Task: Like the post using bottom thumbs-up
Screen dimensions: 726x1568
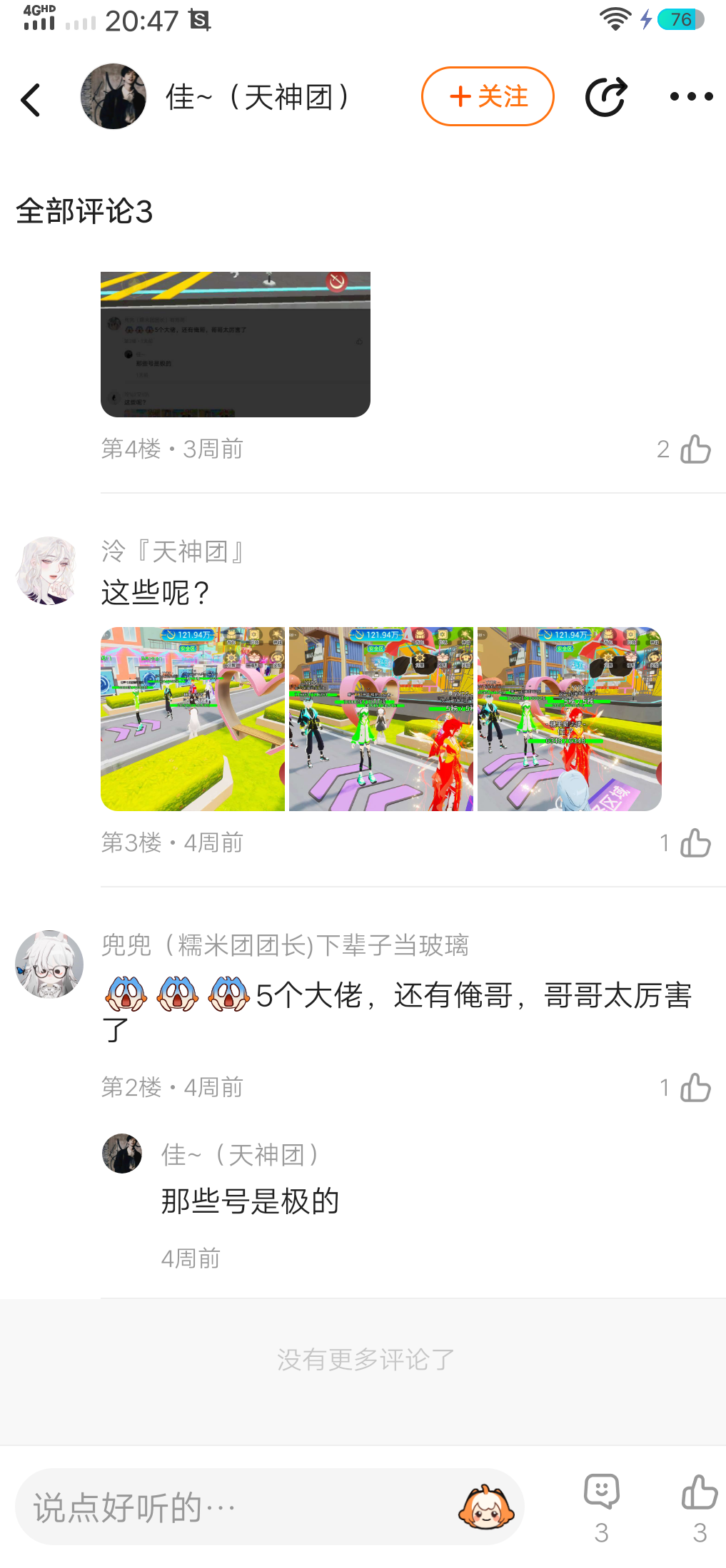Action: pos(700,1507)
